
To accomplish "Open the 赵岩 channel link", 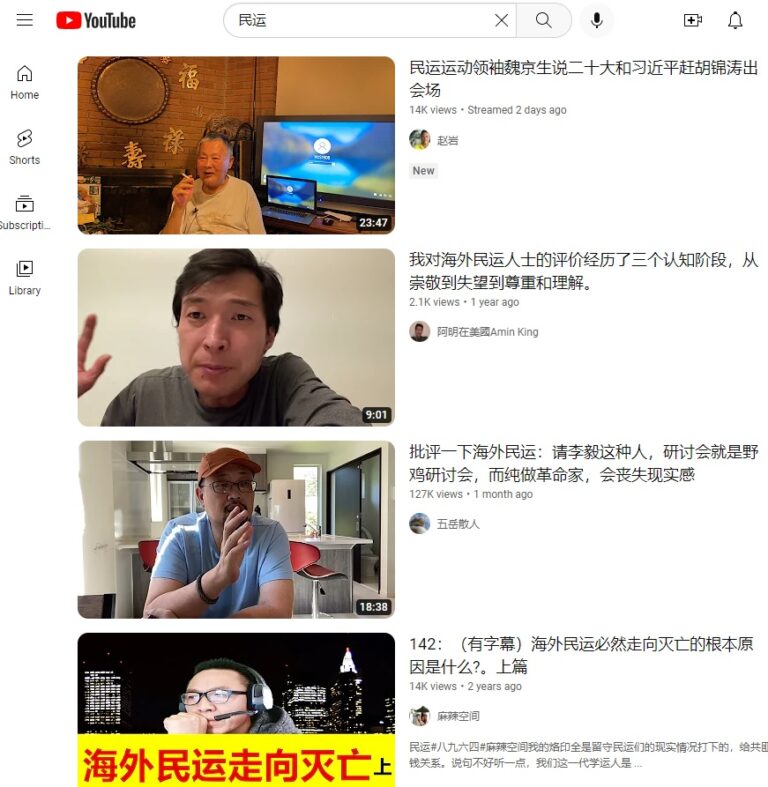I will (x=447, y=140).
